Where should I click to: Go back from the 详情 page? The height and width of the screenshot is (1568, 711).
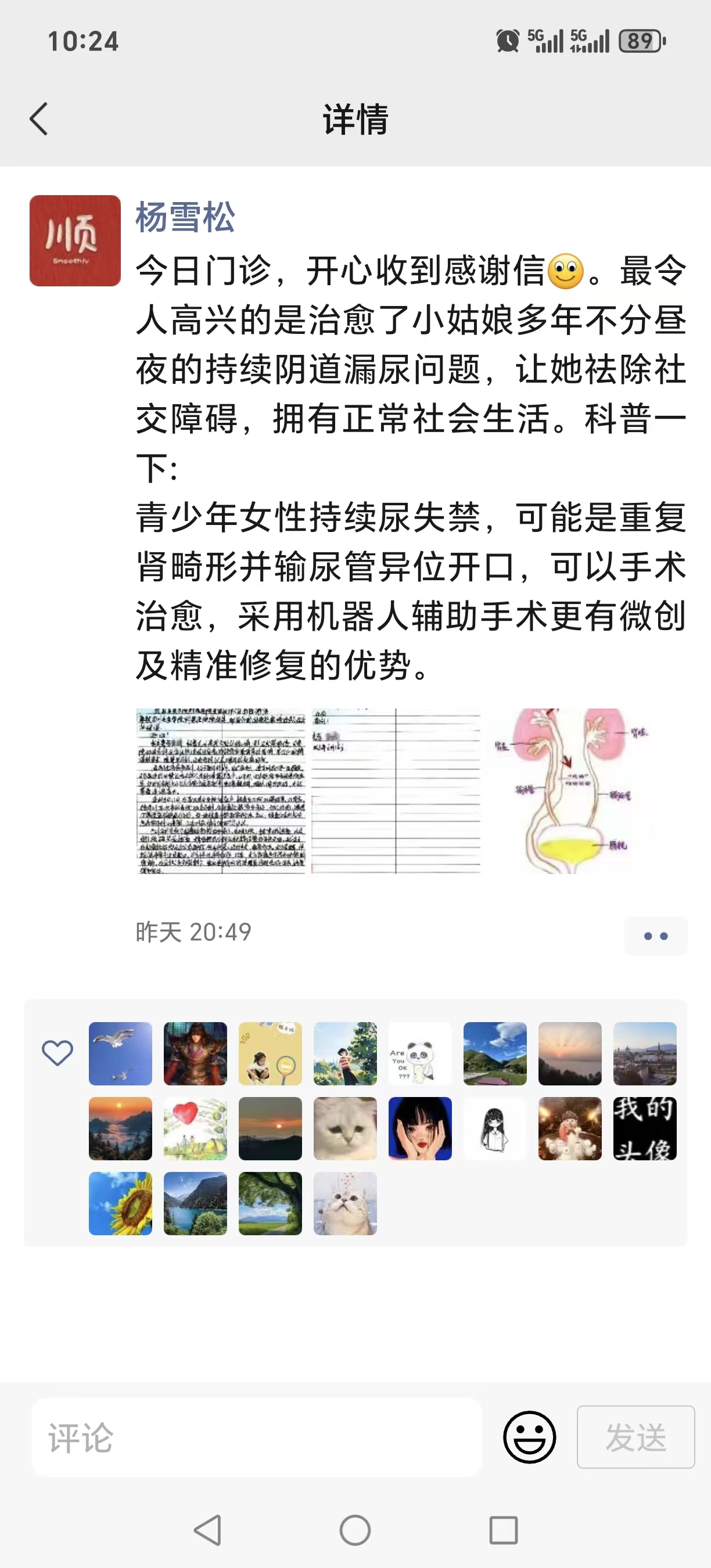click(x=39, y=118)
